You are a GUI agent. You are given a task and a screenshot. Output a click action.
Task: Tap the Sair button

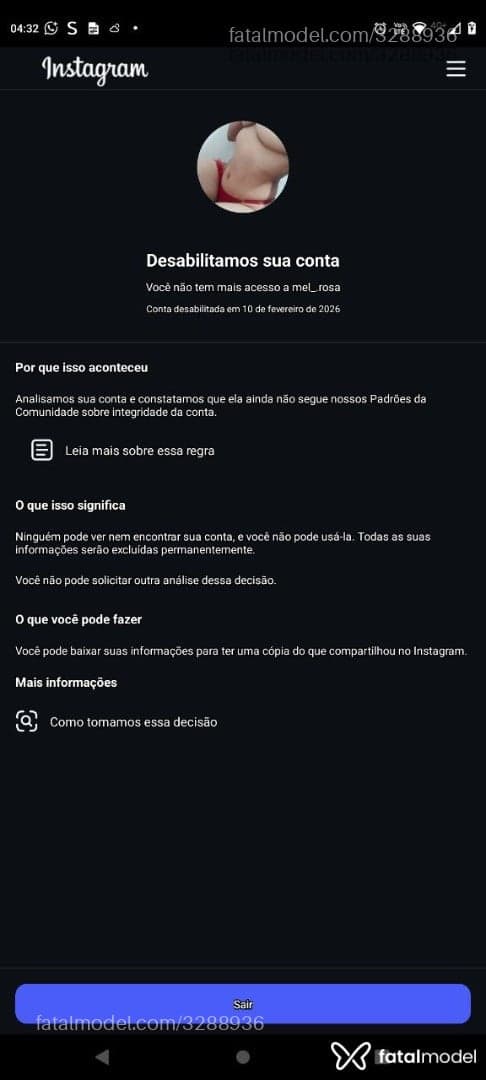(243, 1004)
